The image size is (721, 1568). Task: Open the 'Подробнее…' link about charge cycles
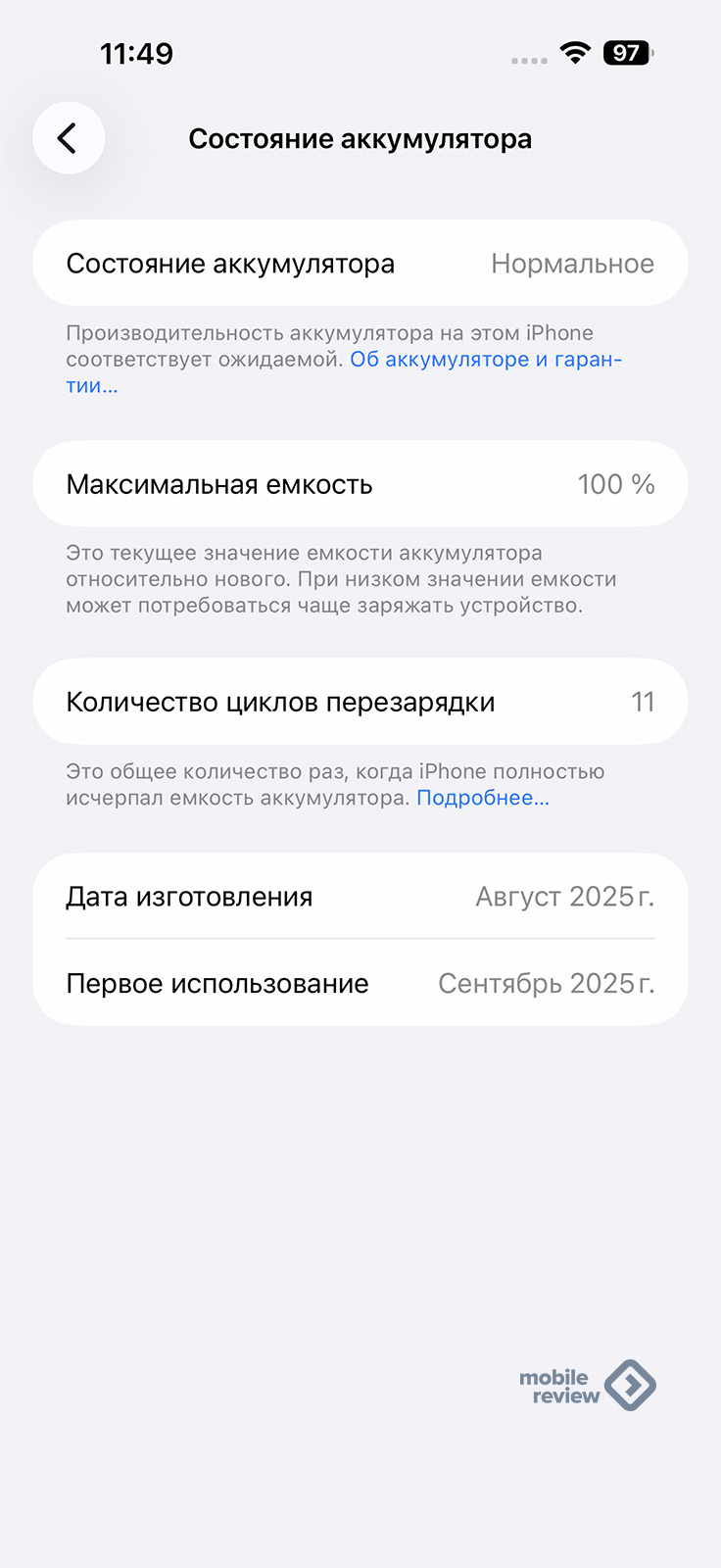point(483,798)
